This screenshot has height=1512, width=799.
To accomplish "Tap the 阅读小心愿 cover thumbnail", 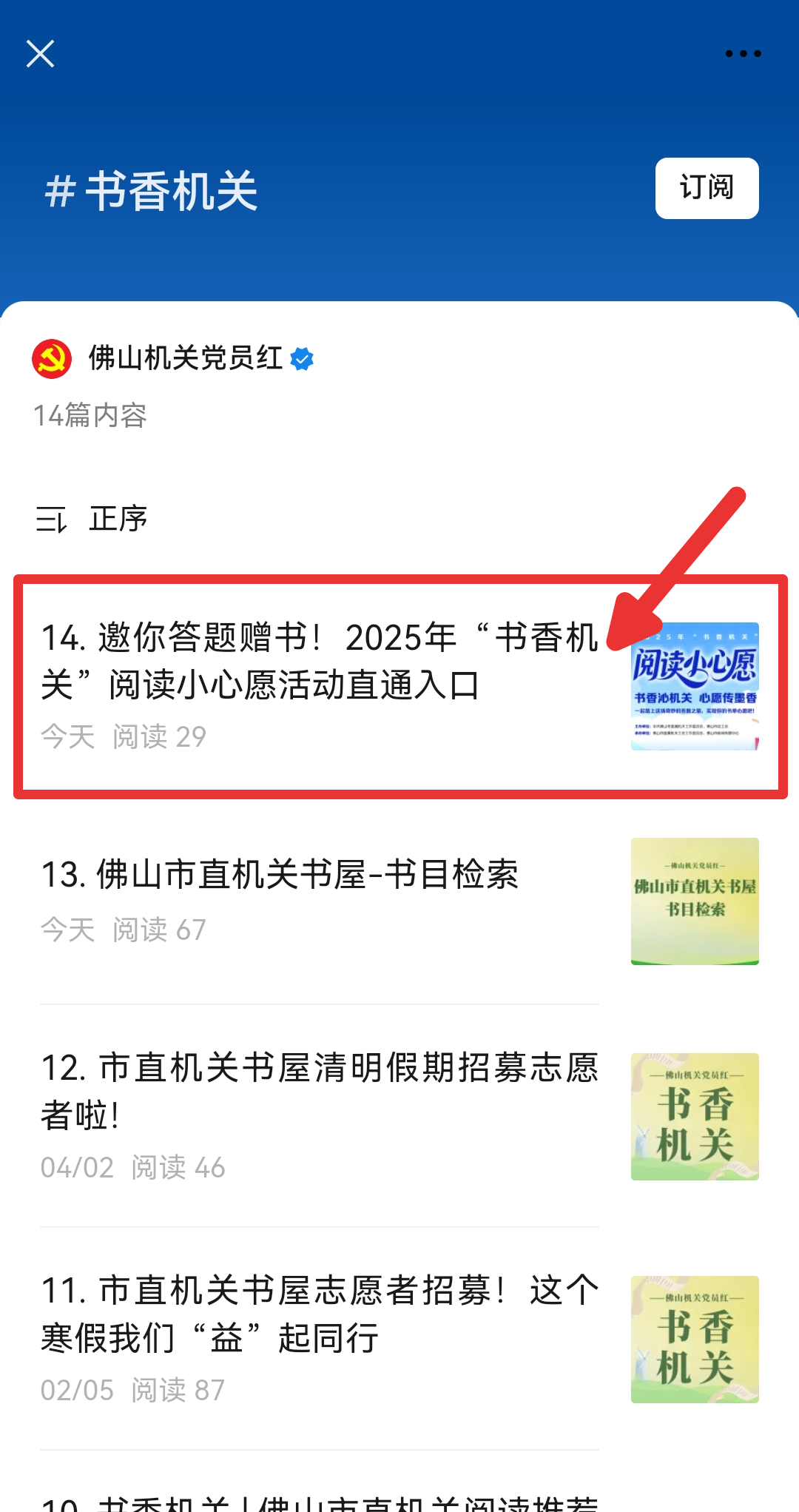I will (695, 686).
